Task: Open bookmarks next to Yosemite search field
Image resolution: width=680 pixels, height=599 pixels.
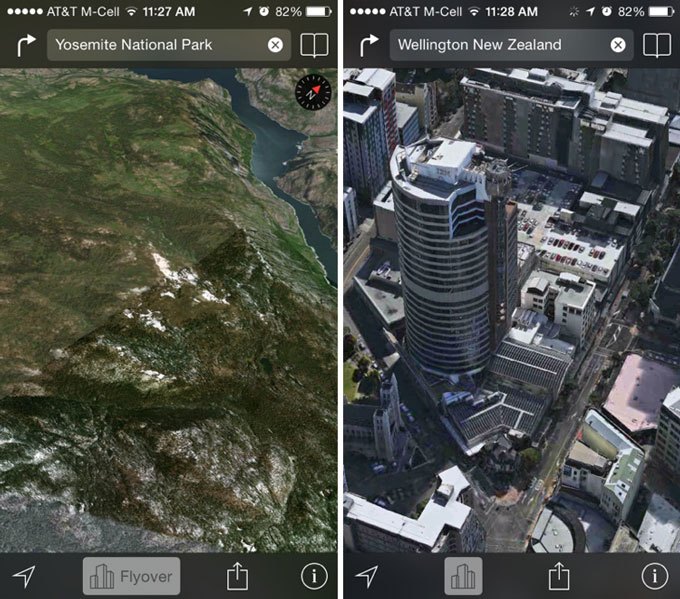Action: [x=314, y=45]
